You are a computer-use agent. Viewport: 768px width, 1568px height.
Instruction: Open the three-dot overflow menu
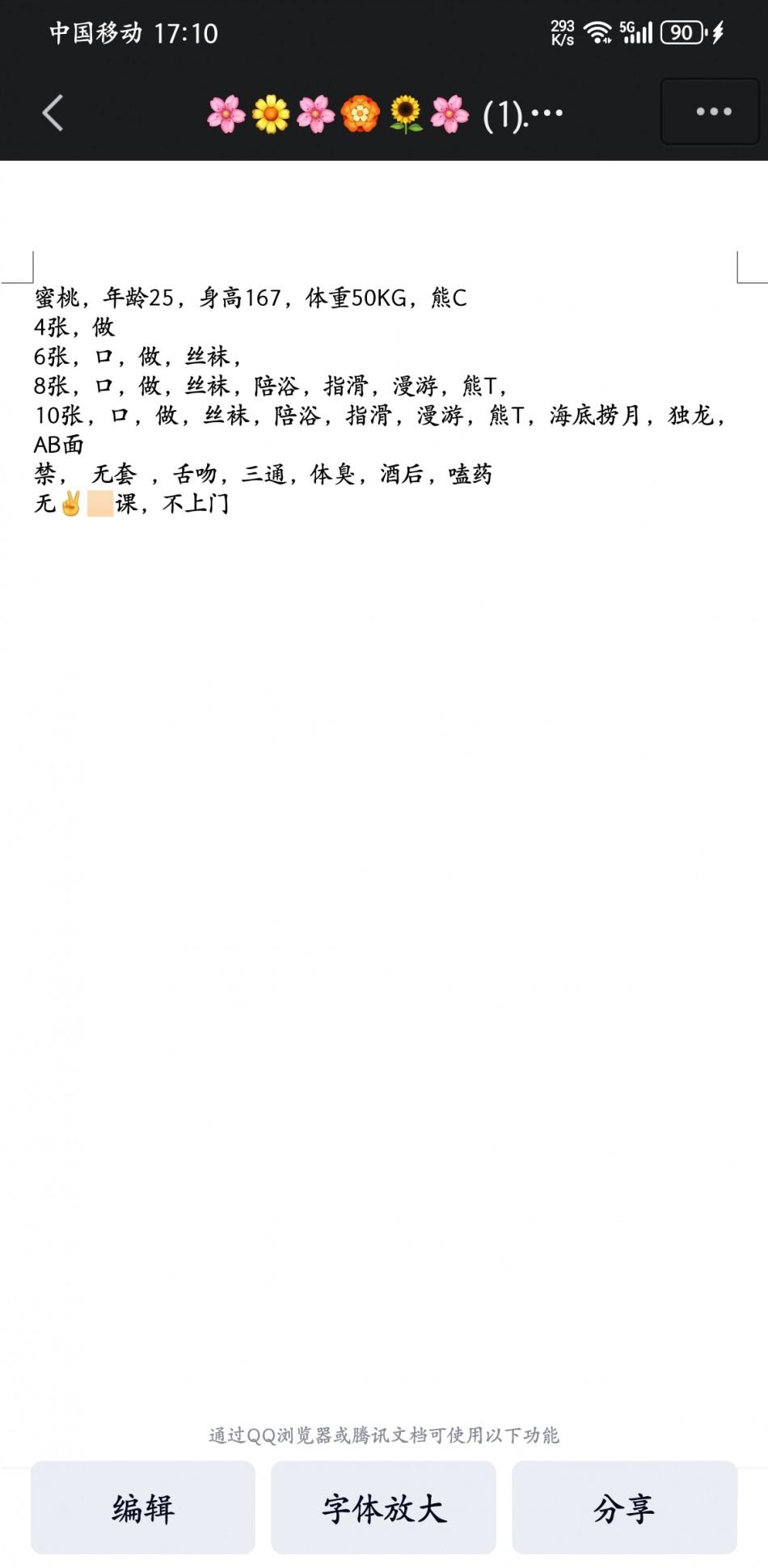712,112
